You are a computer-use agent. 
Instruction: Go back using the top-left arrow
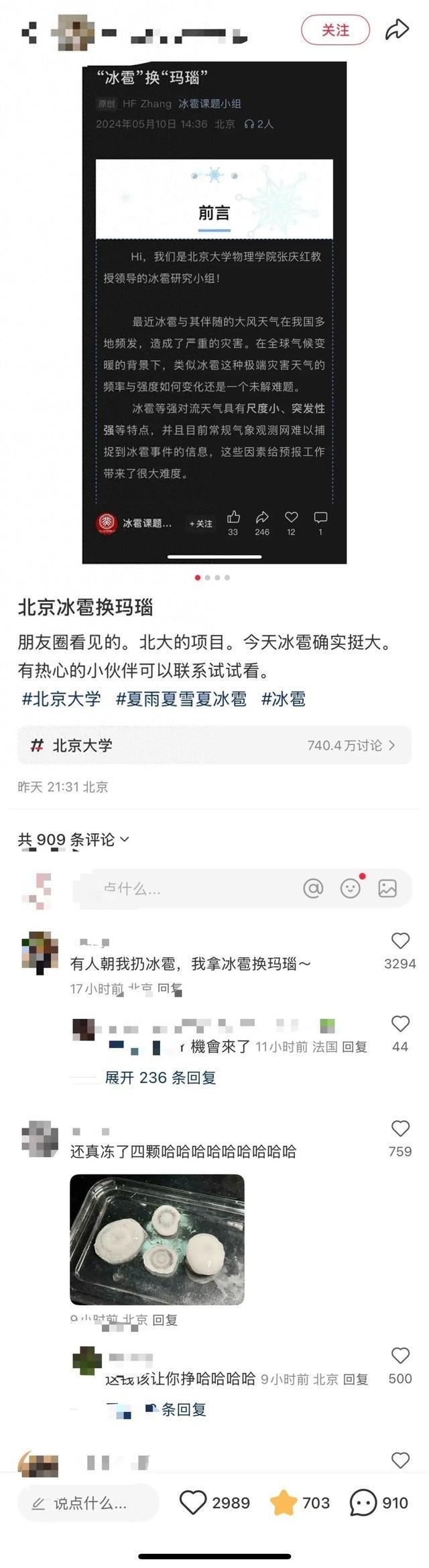coord(29,31)
